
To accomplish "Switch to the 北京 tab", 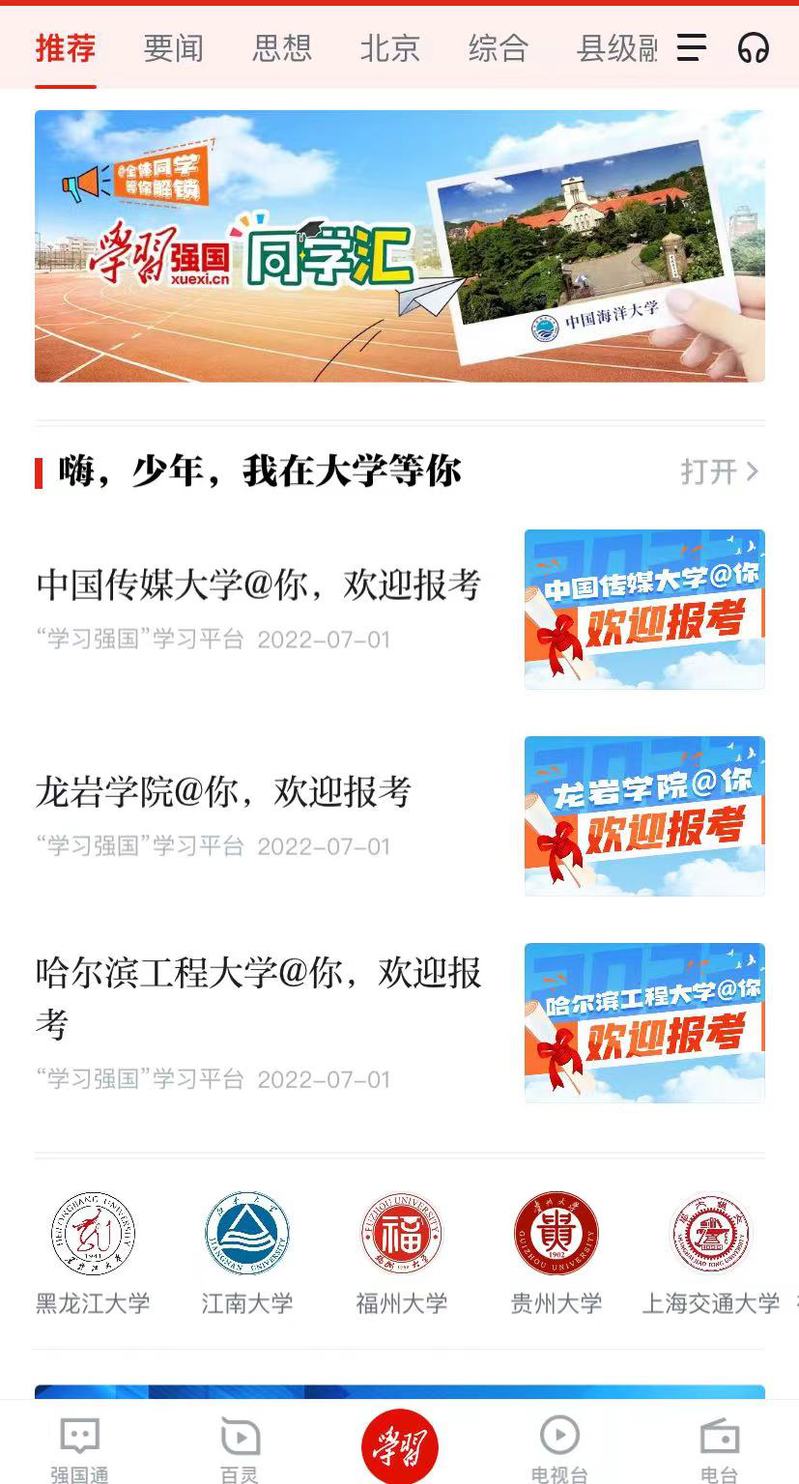I will pos(390,48).
